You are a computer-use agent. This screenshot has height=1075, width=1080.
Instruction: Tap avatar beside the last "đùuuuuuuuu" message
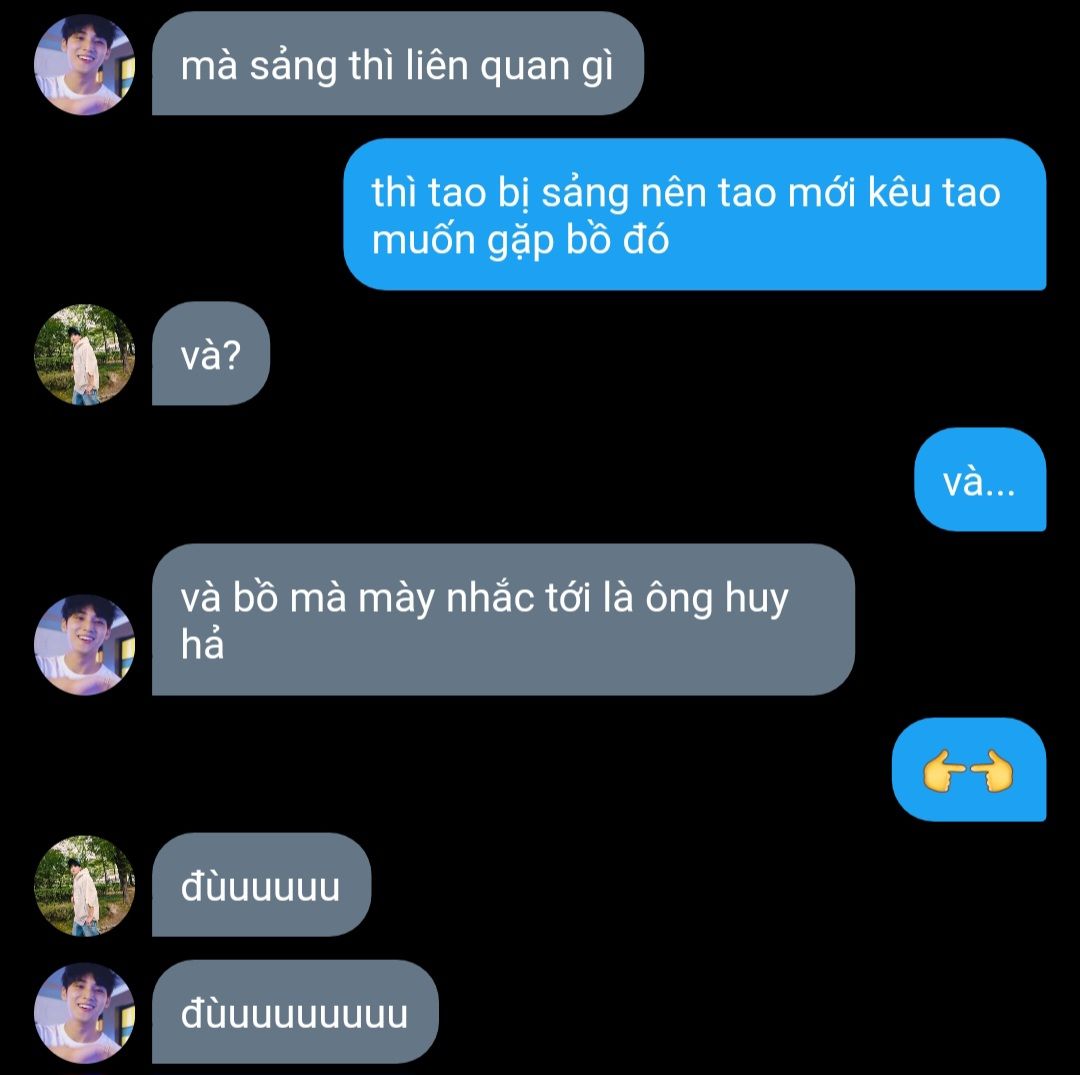[x=84, y=1013]
